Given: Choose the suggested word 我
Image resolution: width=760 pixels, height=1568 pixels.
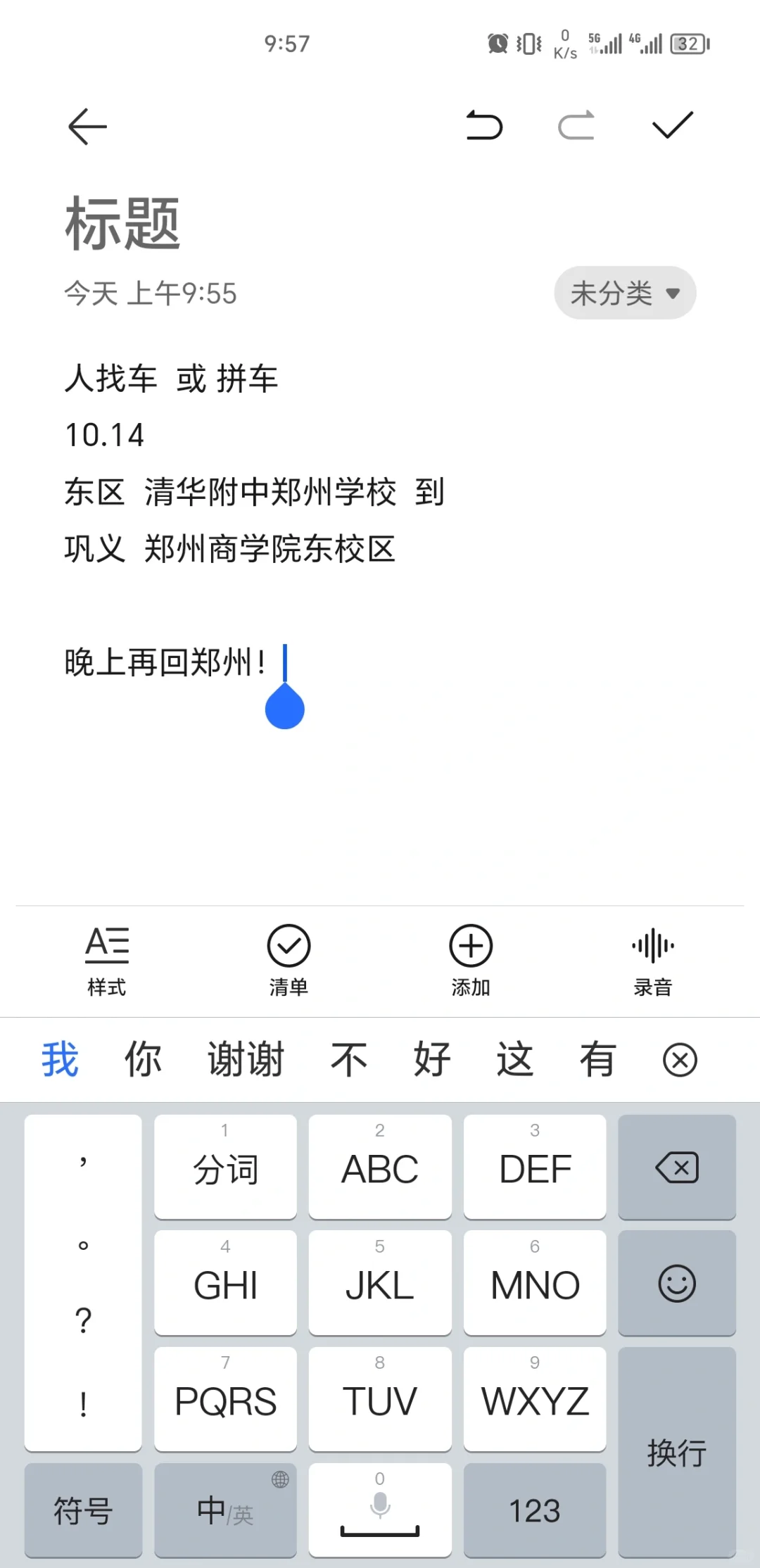Looking at the screenshot, I should (x=60, y=1060).
